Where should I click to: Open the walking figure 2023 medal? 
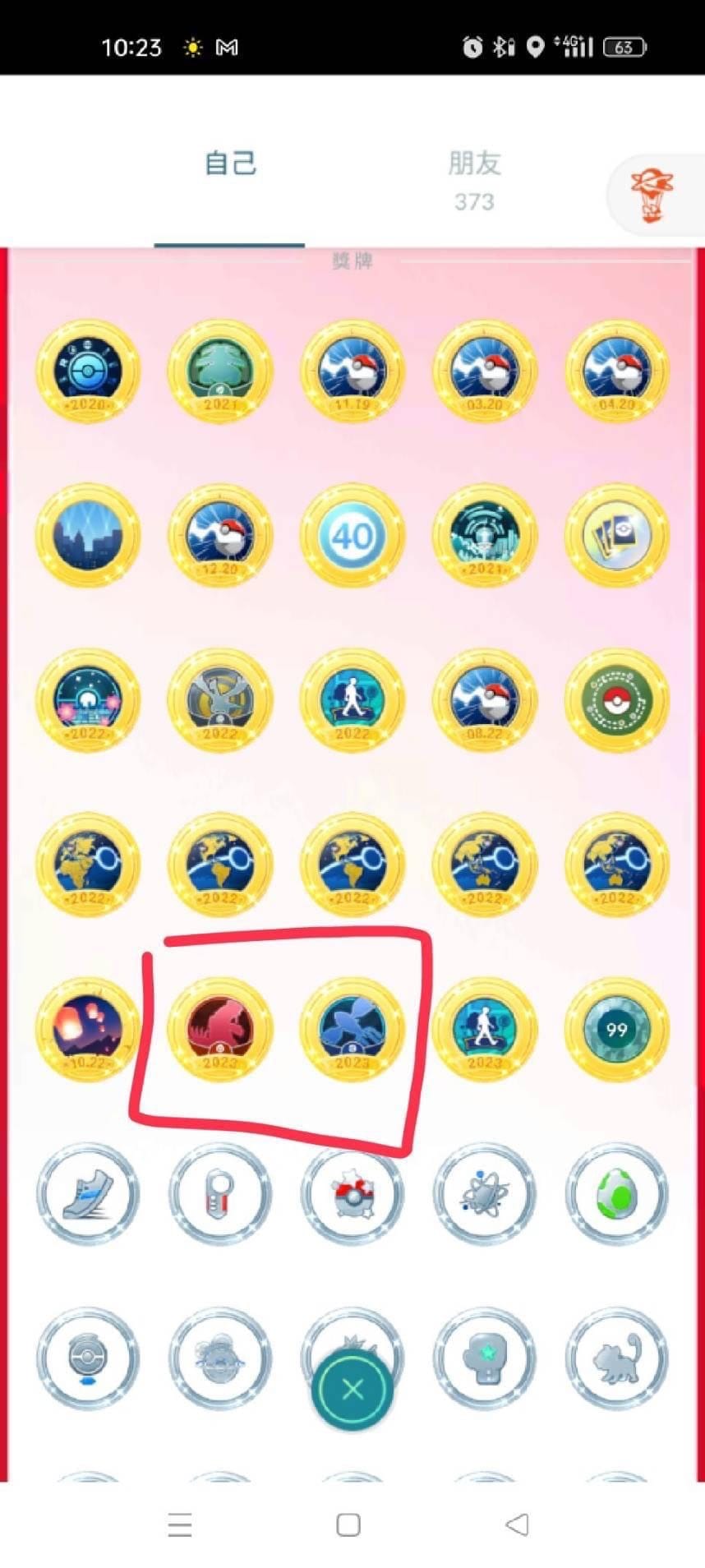pyautogui.click(x=485, y=1029)
